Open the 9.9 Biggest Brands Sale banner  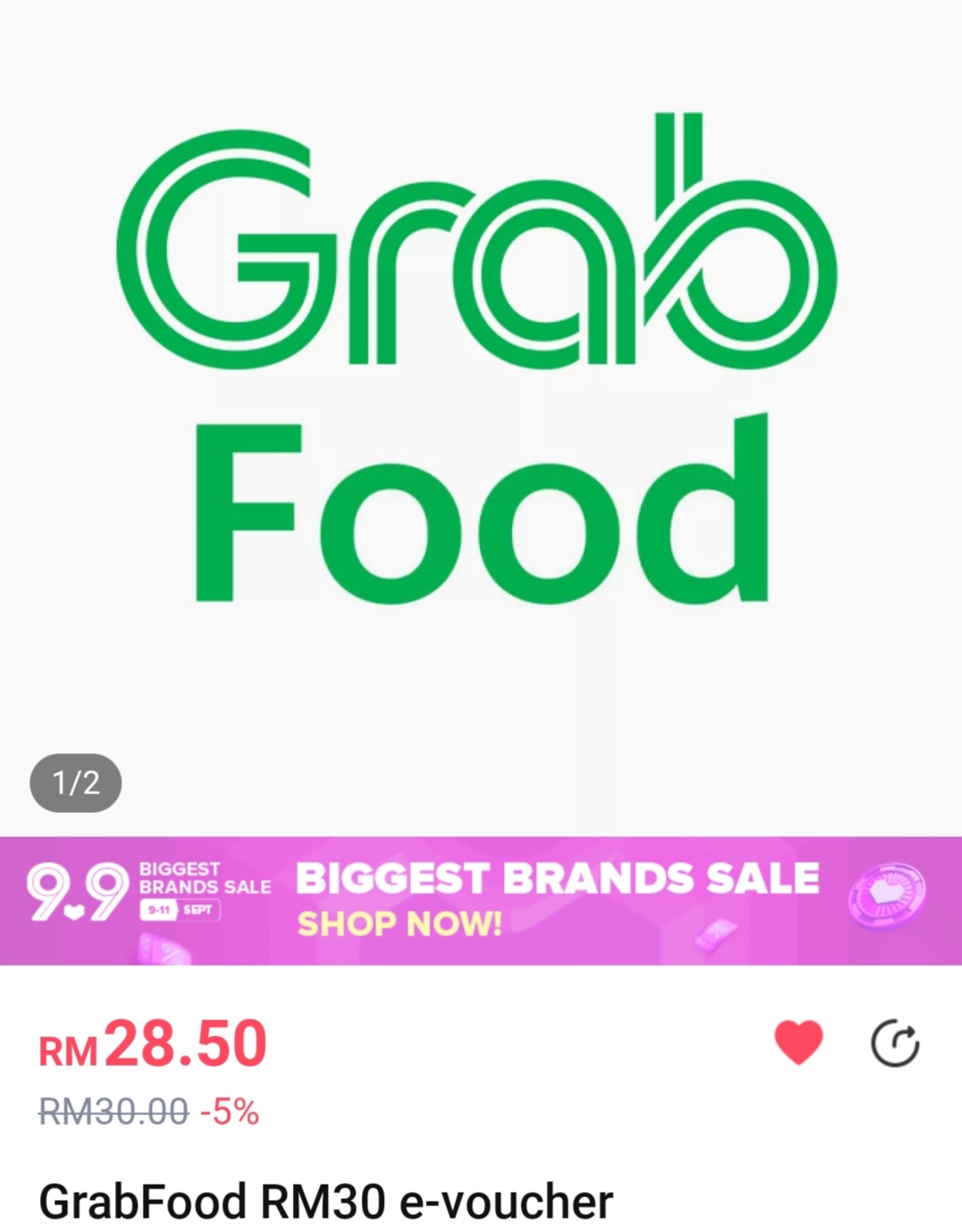pyautogui.click(x=481, y=901)
